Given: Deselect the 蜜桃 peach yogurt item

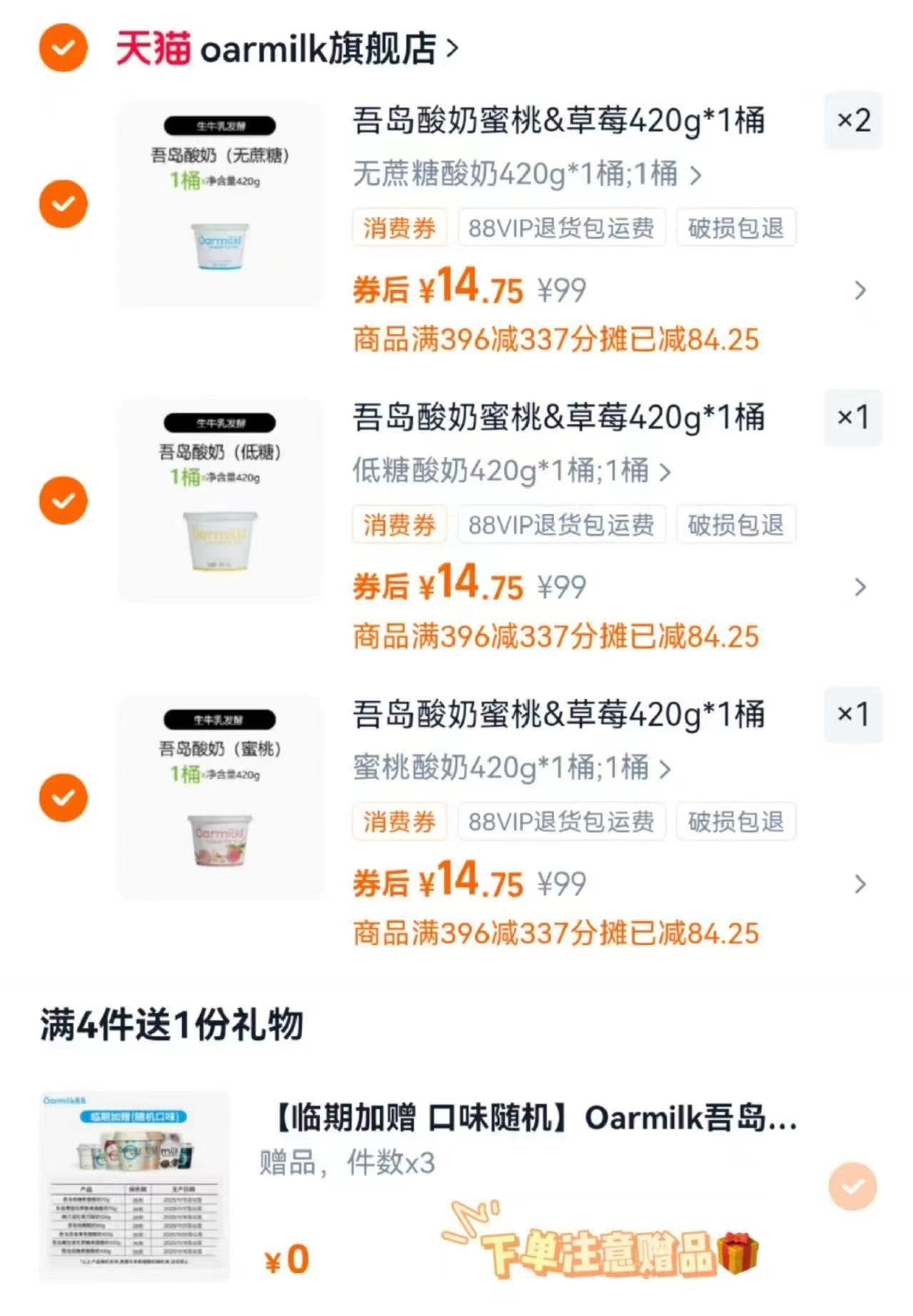Looking at the screenshot, I should (63, 796).
